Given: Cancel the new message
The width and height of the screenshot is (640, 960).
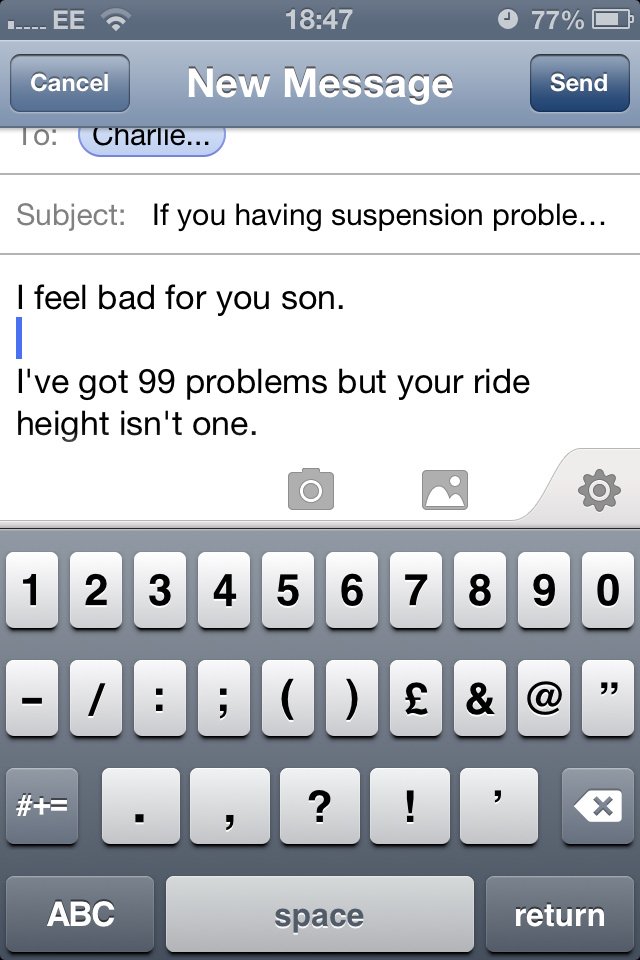Looking at the screenshot, I should pyautogui.click(x=69, y=83).
